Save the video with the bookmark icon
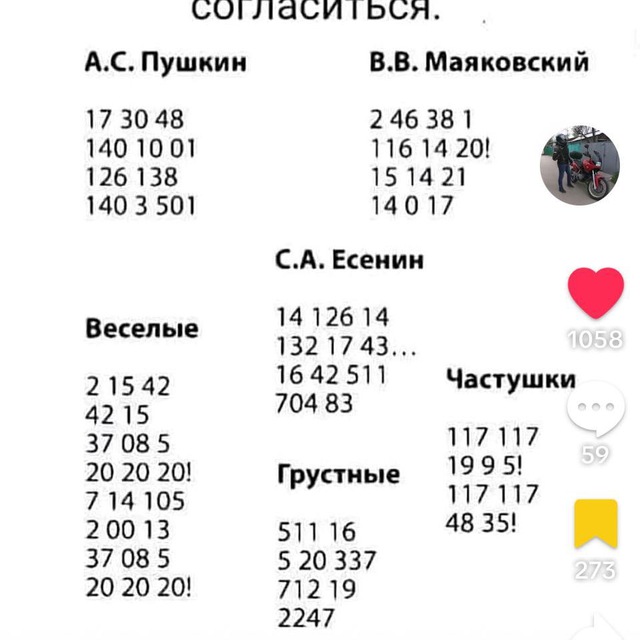The height and width of the screenshot is (640, 640). tap(596, 524)
